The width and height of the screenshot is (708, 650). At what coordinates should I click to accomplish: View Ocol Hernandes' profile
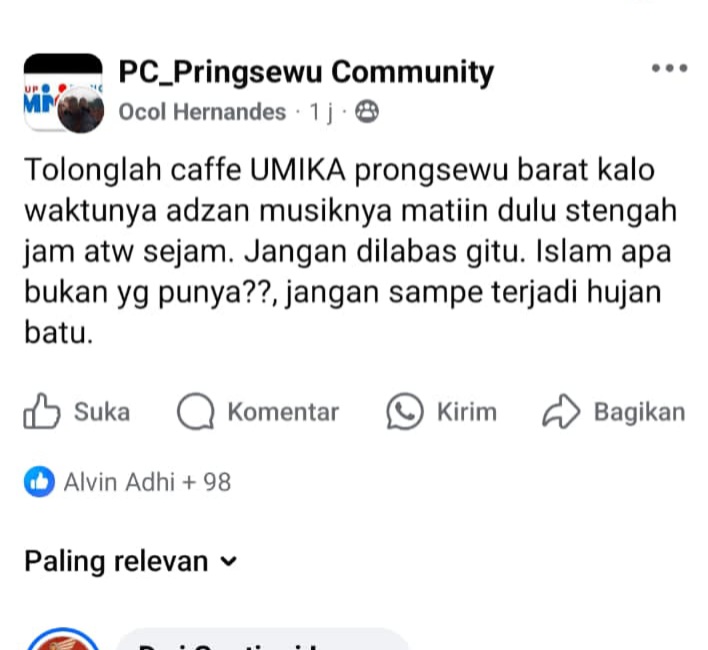tap(202, 112)
